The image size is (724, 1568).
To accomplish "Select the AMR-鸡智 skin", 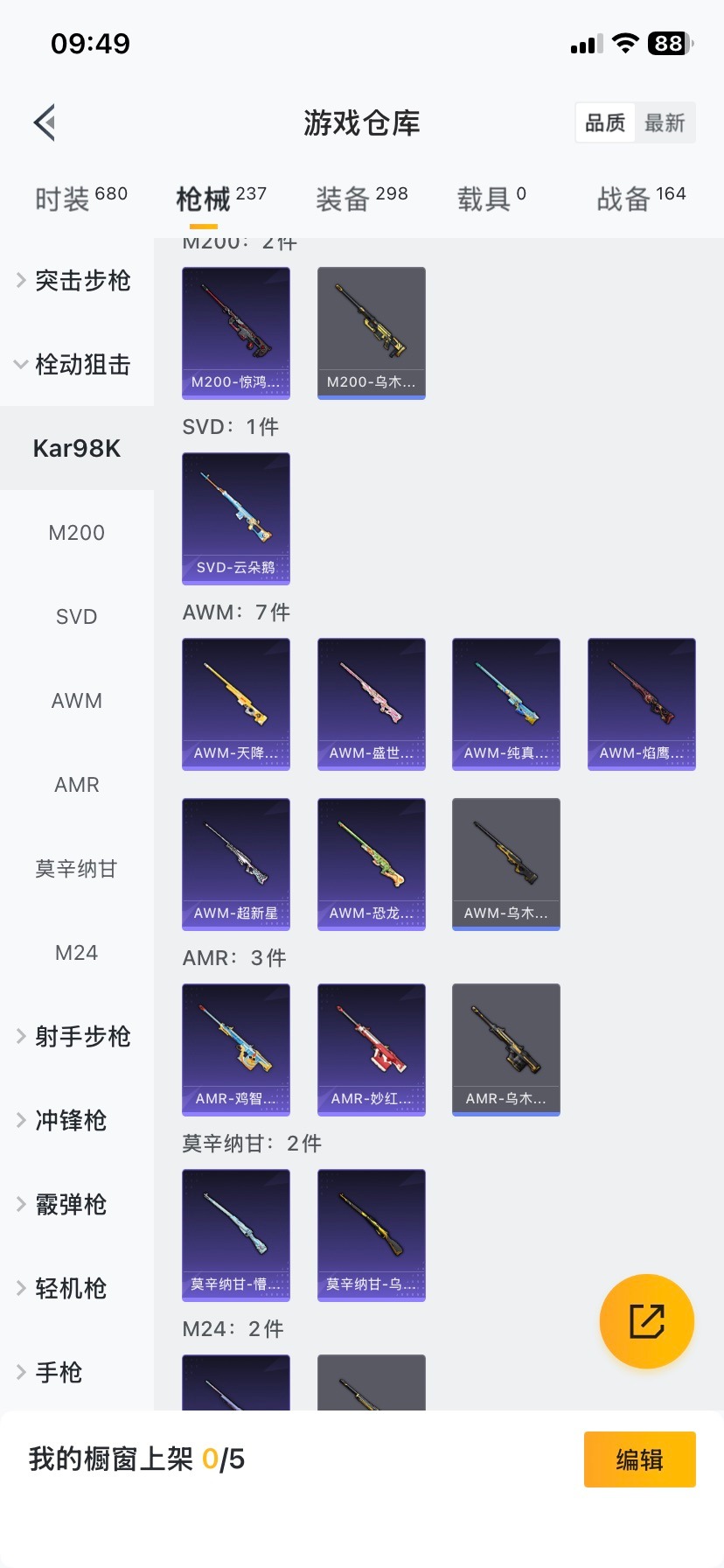I will point(235,1050).
